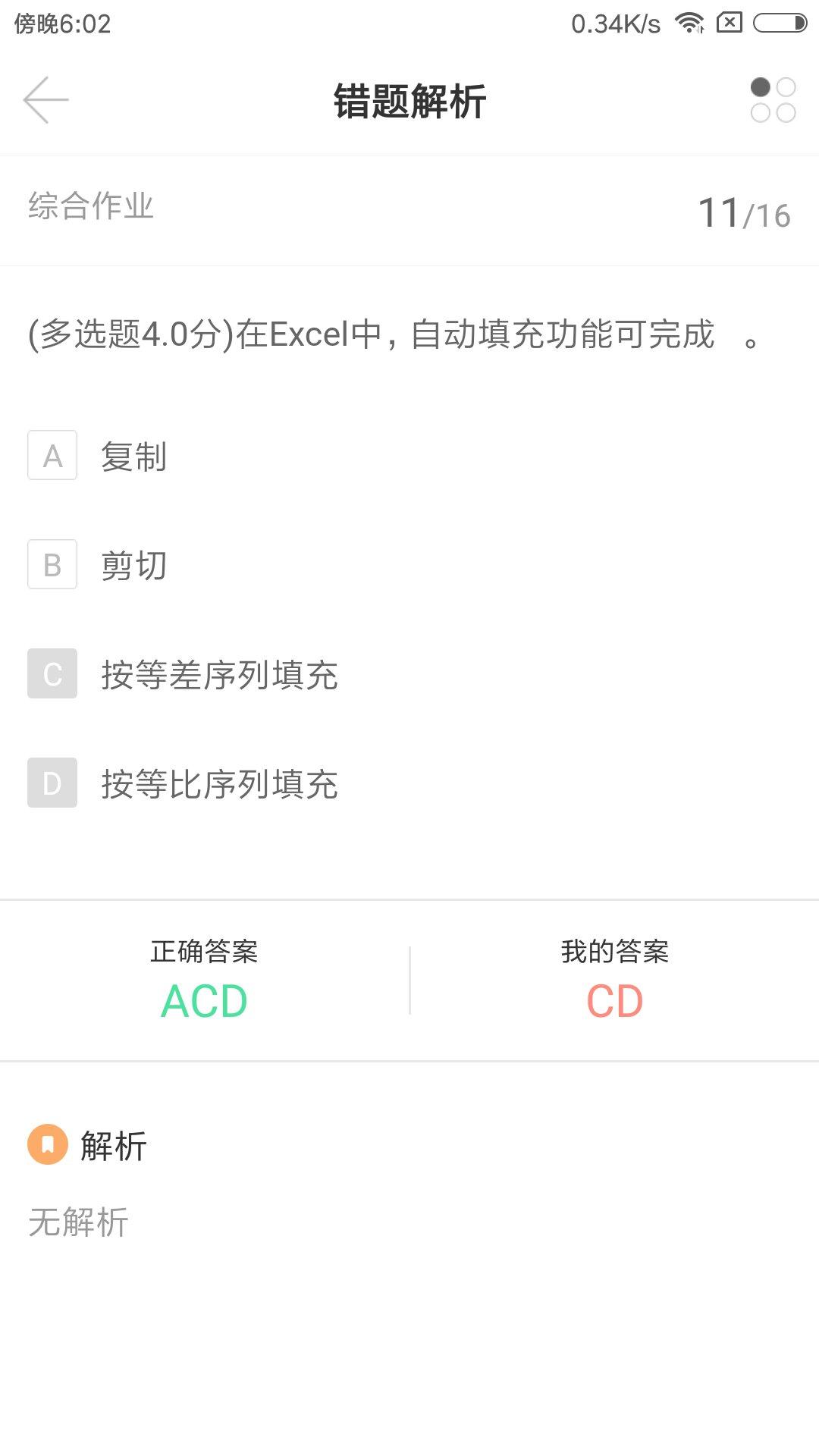
Task: Go back using the top-left arrow
Action: point(46,100)
